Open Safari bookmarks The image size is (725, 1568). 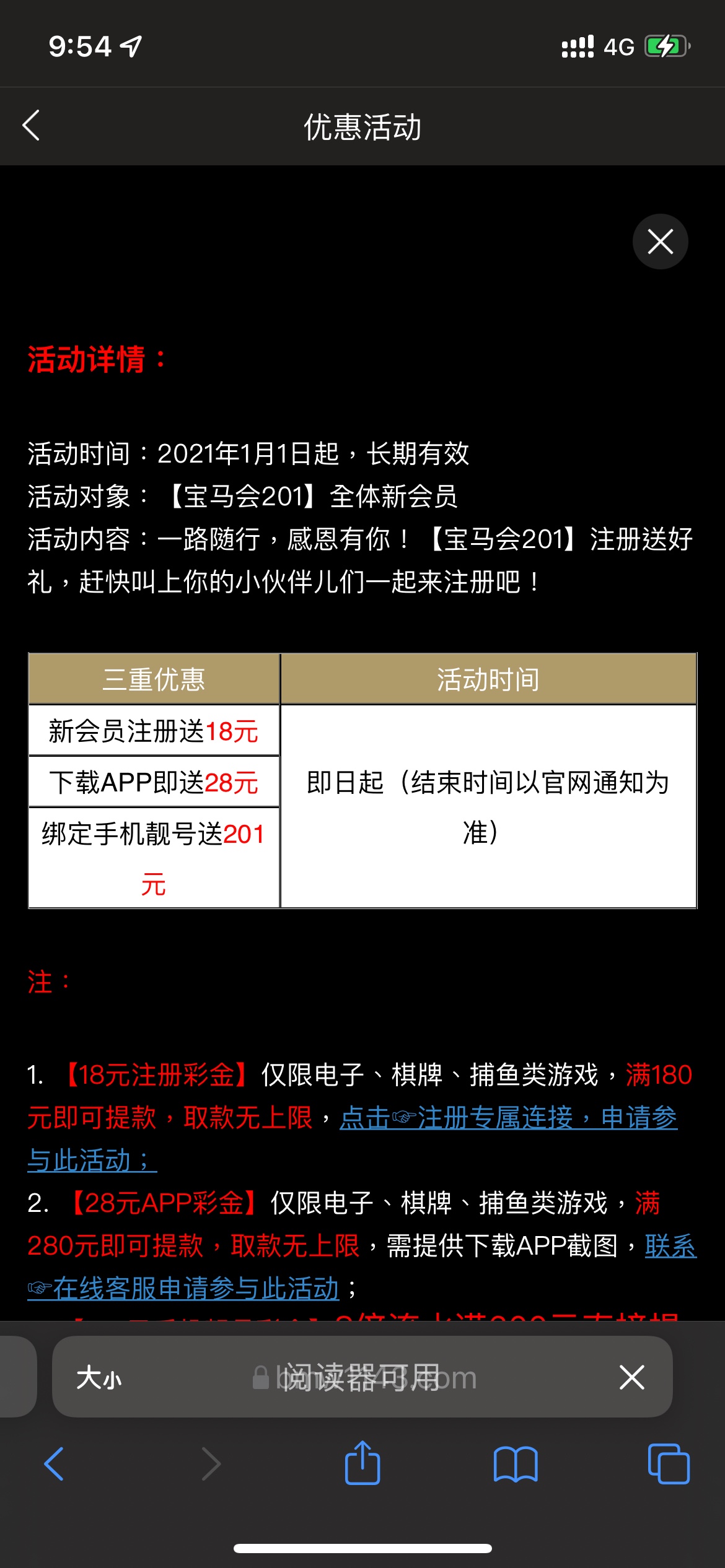point(516,1464)
